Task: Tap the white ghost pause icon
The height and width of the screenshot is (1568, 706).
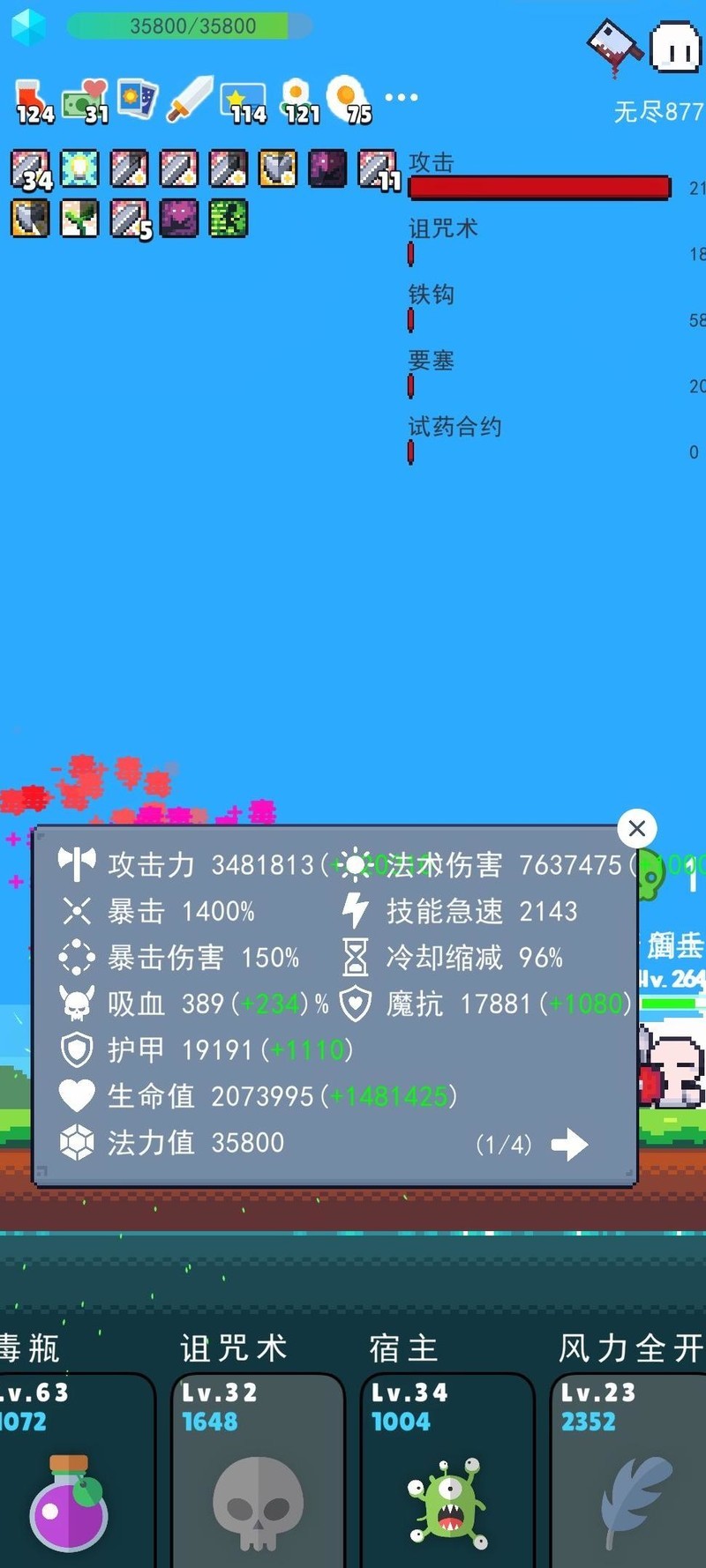Action: tap(676, 47)
